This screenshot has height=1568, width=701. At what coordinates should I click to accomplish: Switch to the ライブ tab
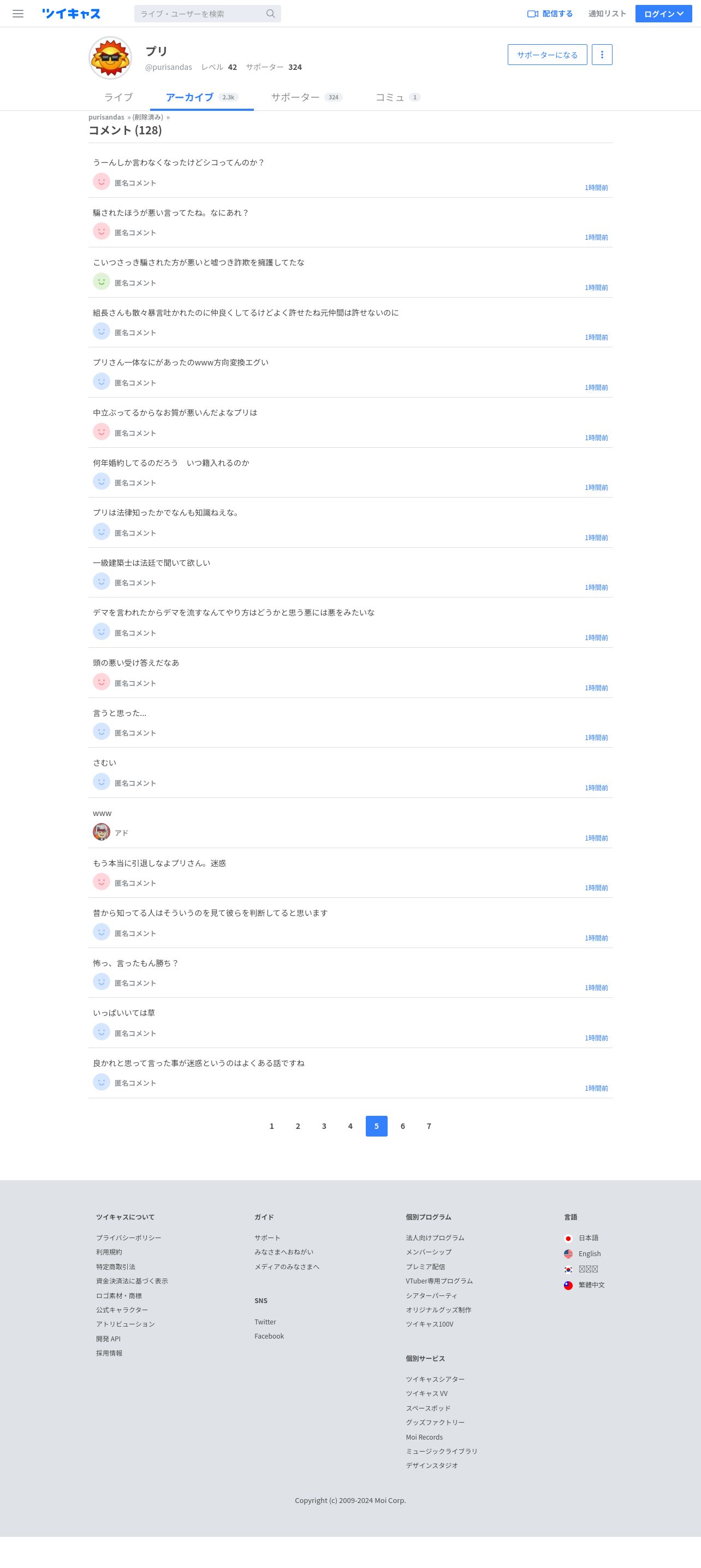(118, 97)
